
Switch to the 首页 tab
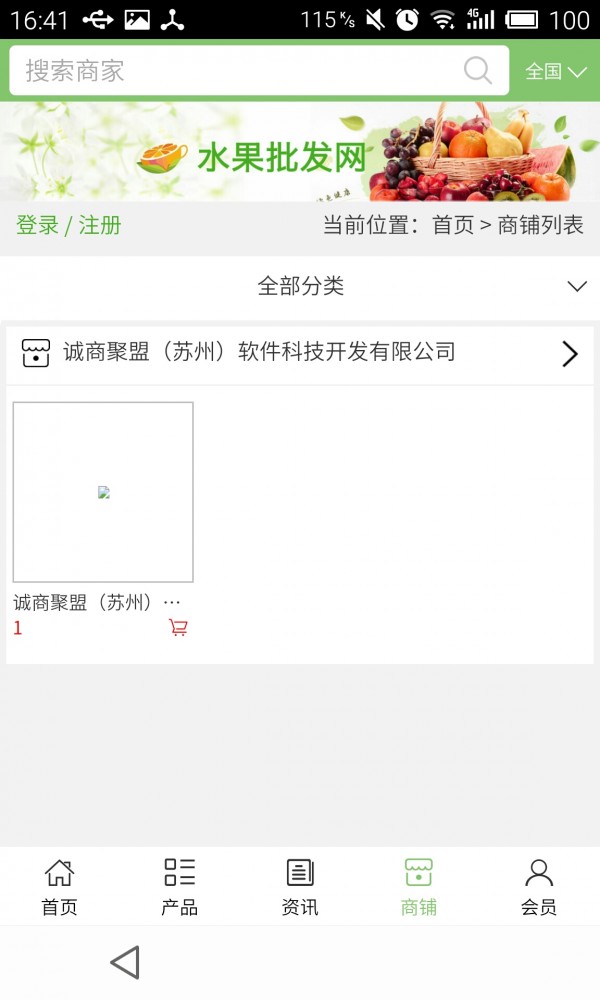pos(59,886)
